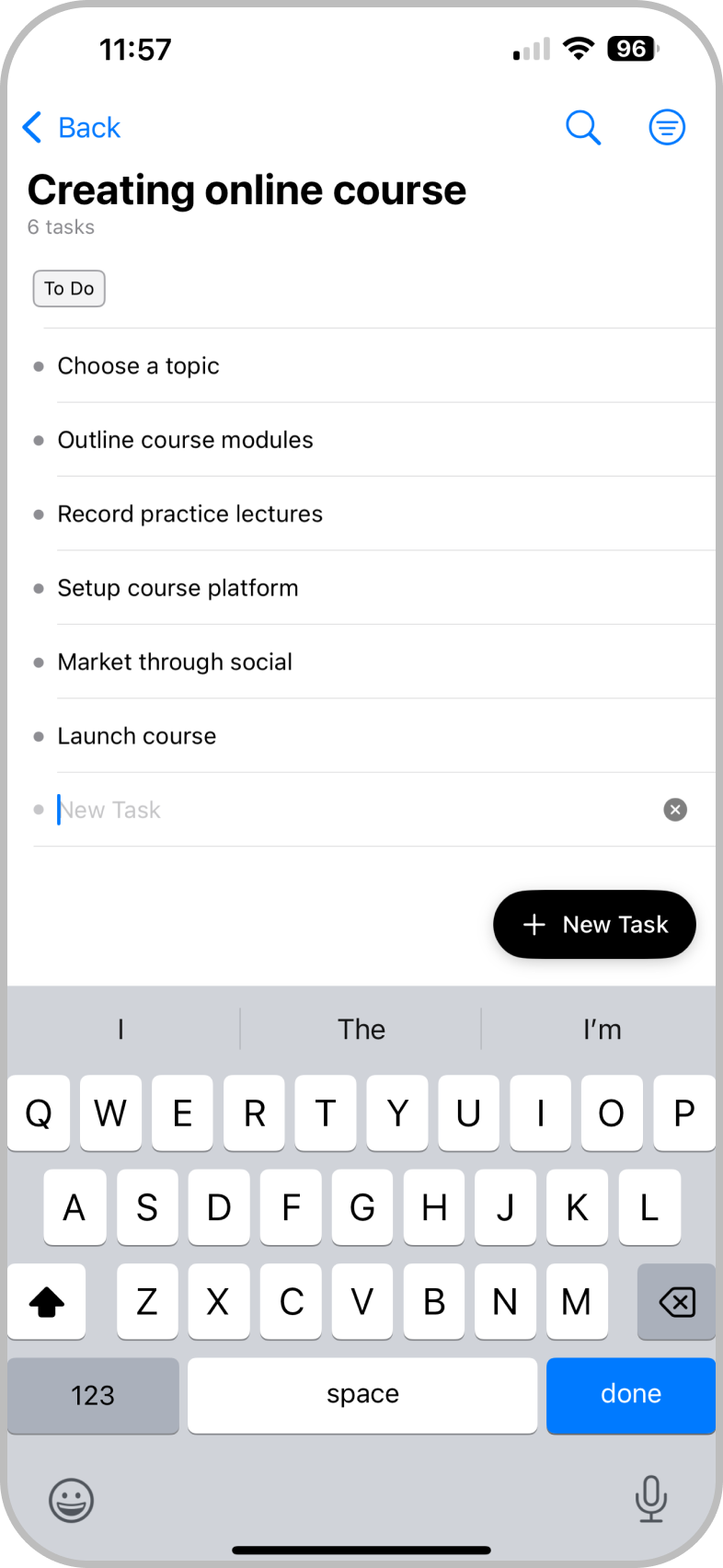Hit the done key on the keyboard
The height and width of the screenshot is (1568, 723).
pyautogui.click(x=631, y=1395)
